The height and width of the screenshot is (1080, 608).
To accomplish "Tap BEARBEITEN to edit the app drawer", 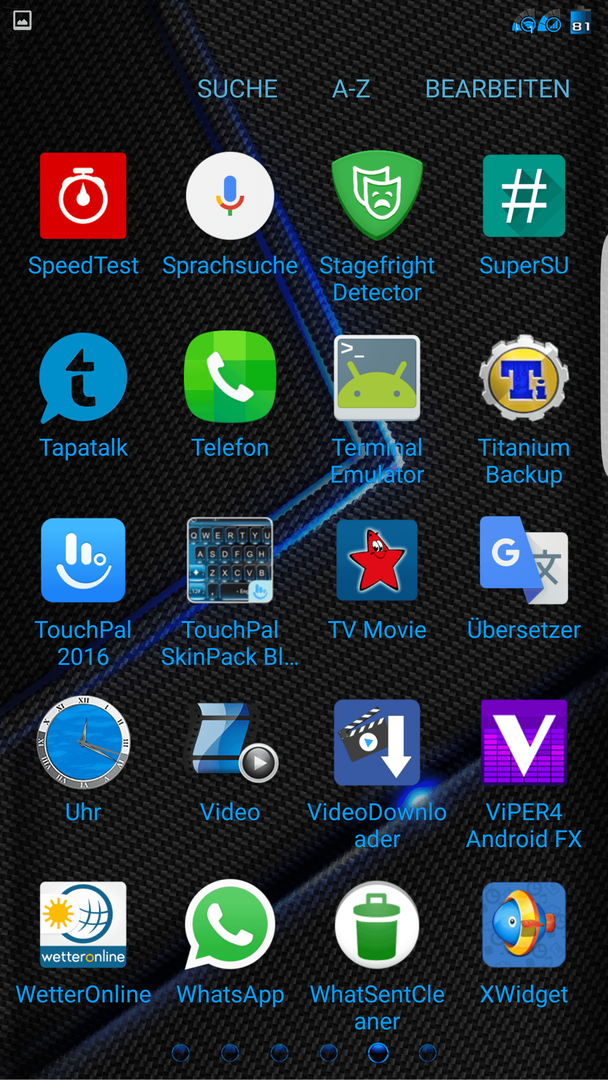I will pyautogui.click(x=498, y=89).
